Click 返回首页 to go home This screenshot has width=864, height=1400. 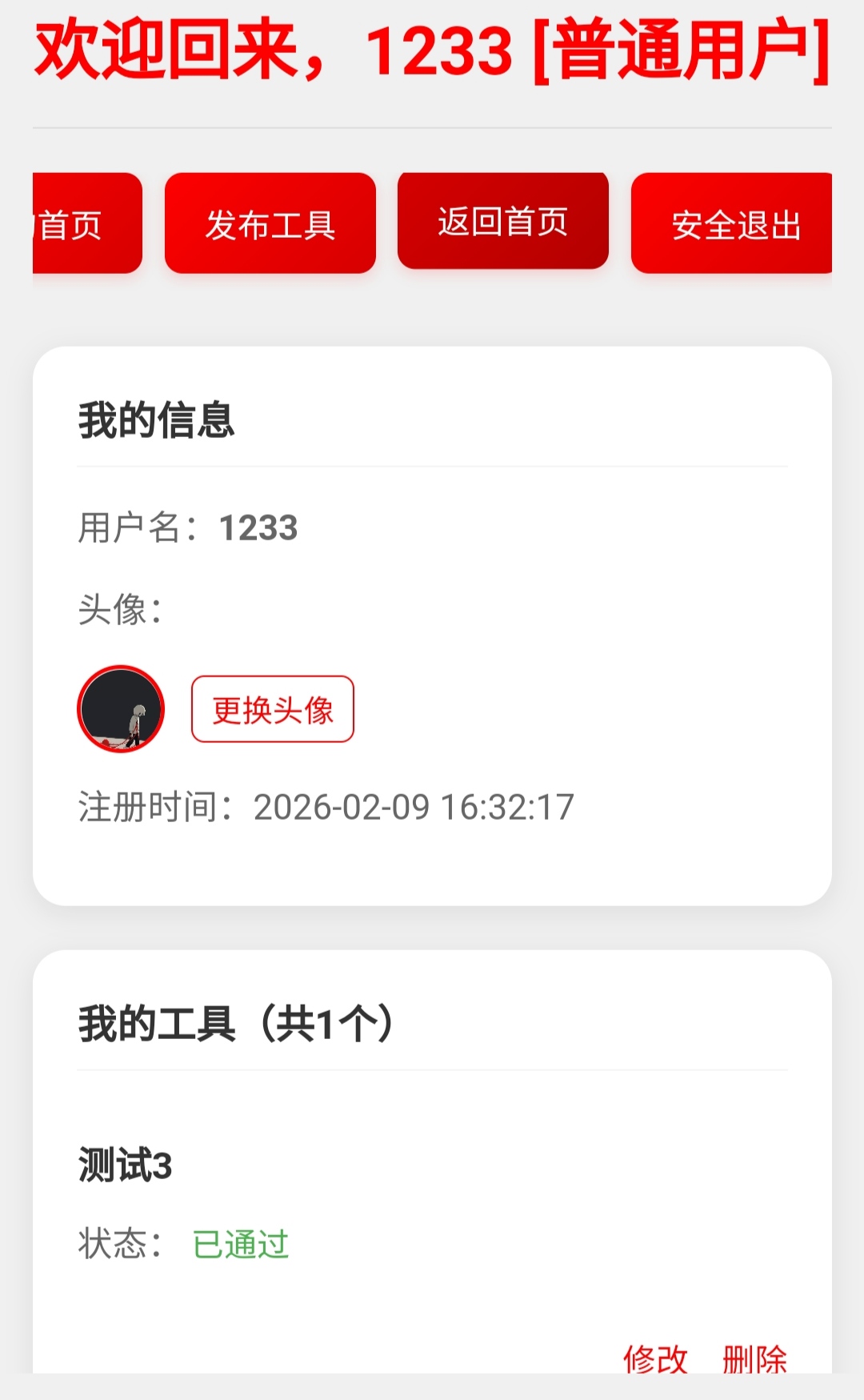[502, 223]
